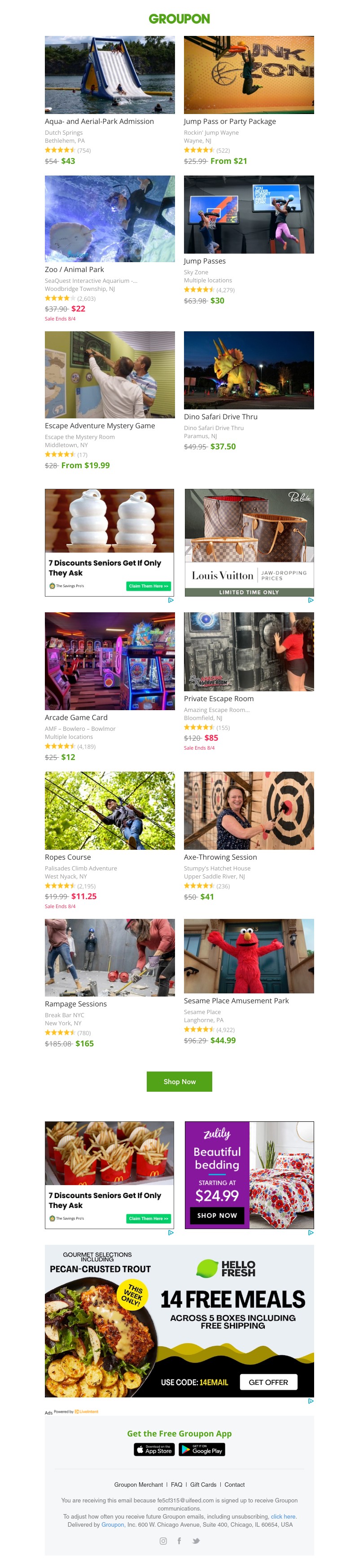Open the Arcade Game Card deal

coord(109,661)
